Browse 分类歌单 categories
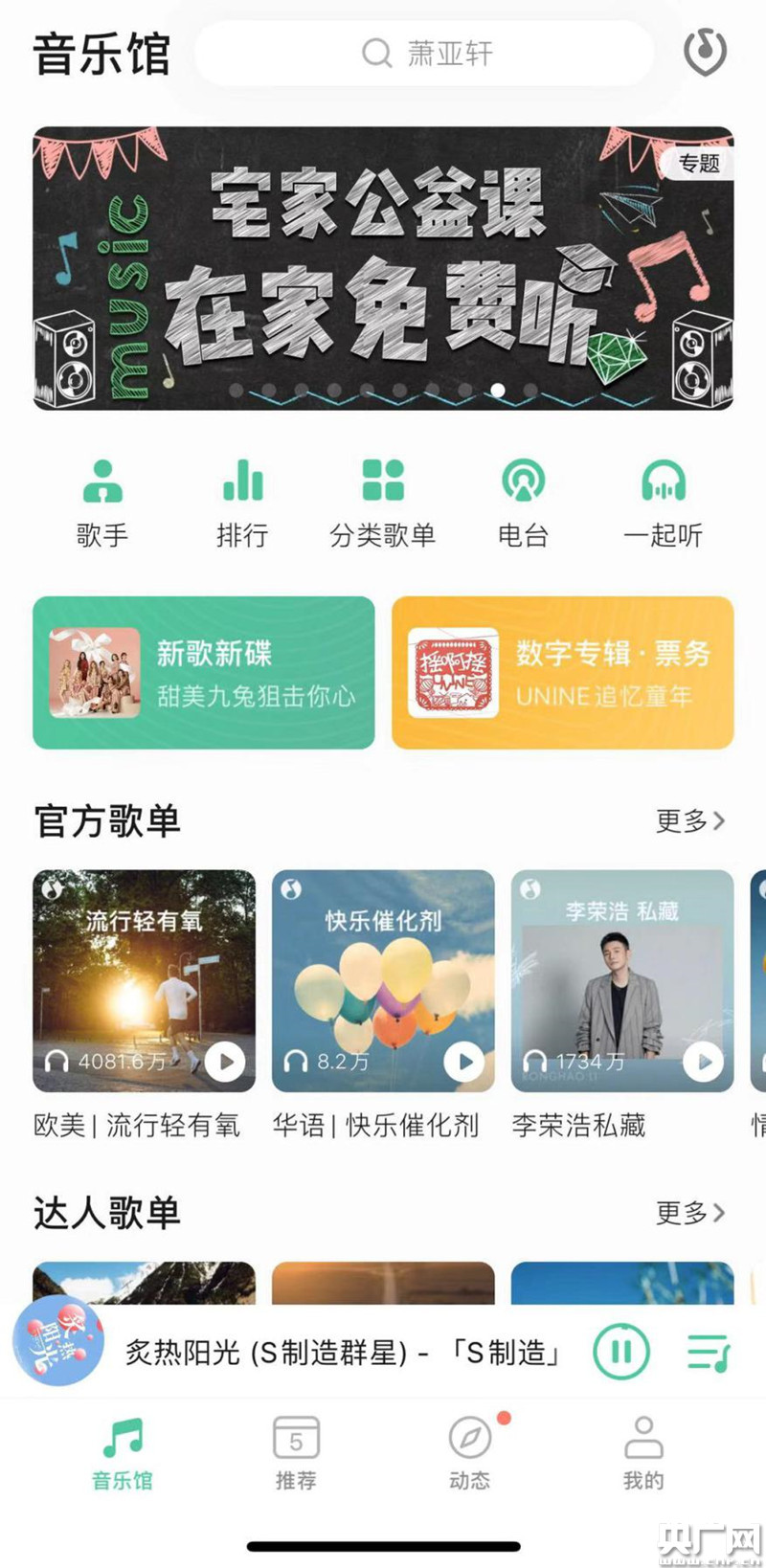The height and width of the screenshot is (1568, 766). point(383,502)
